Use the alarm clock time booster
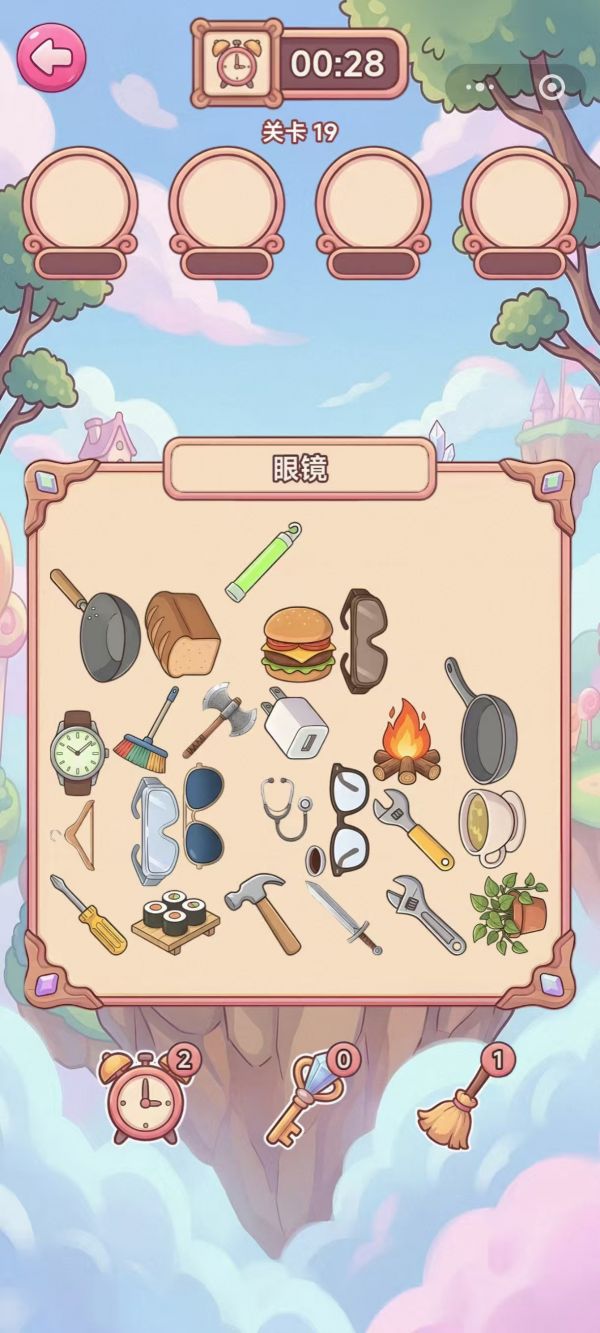The height and width of the screenshot is (1333, 600). [x=143, y=1096]
